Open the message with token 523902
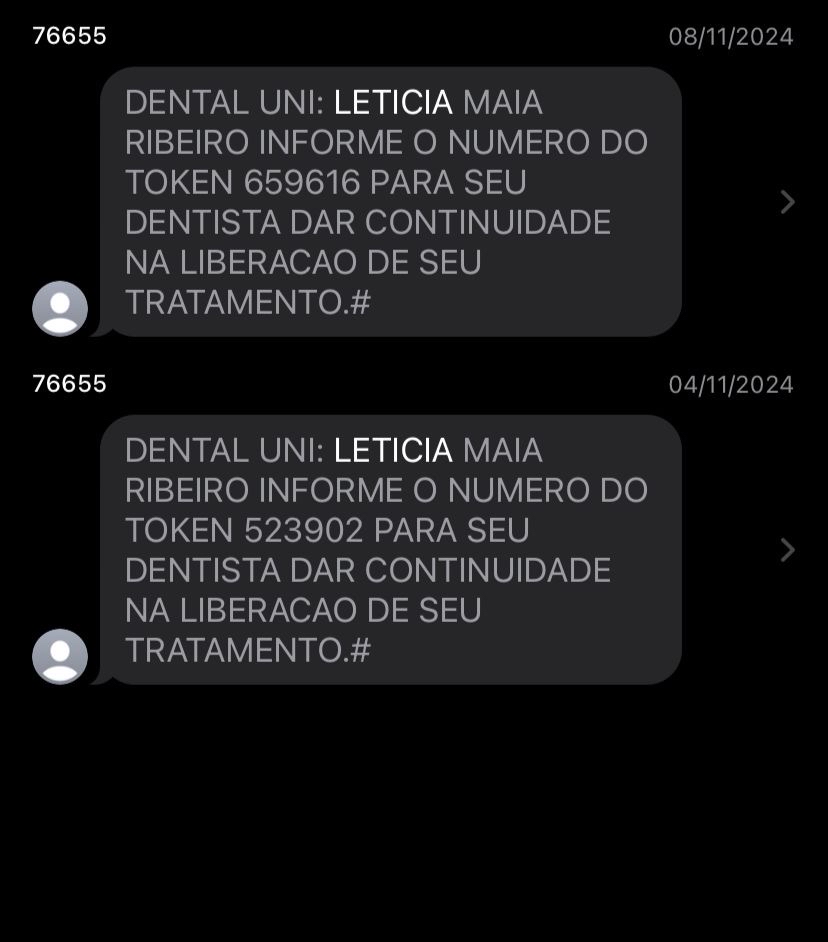828x942 pixels. (390, 550)
